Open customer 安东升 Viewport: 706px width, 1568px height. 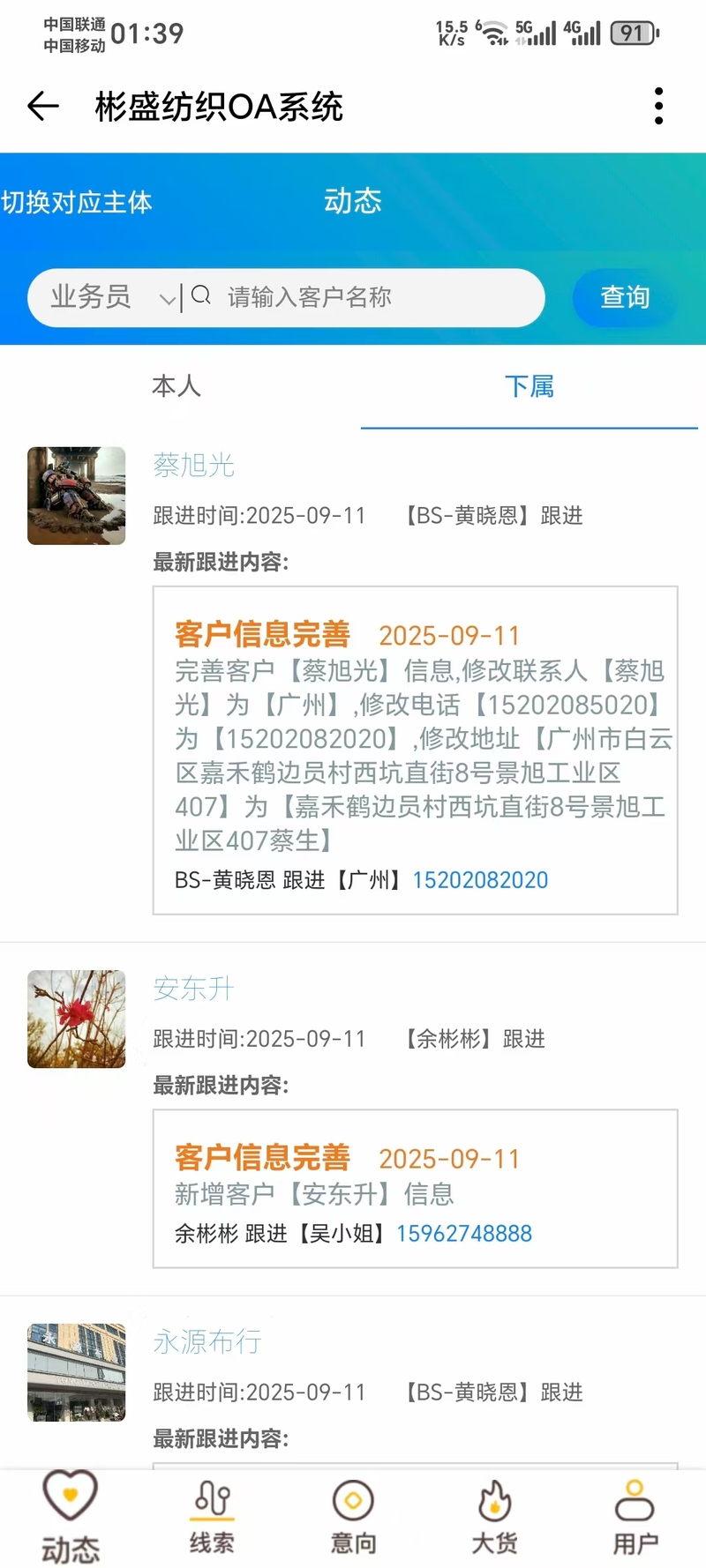point(193,989)
